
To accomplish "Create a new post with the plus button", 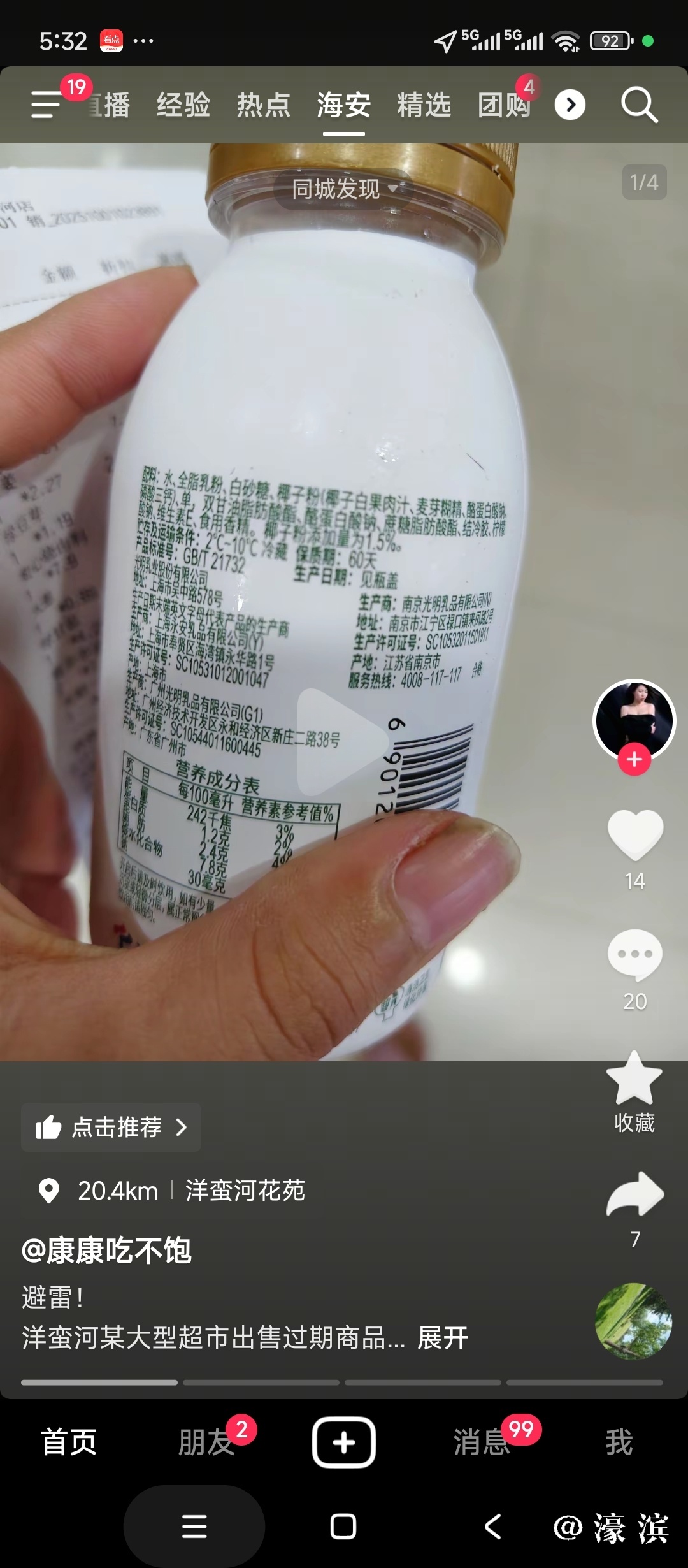I will point(344,1442).
